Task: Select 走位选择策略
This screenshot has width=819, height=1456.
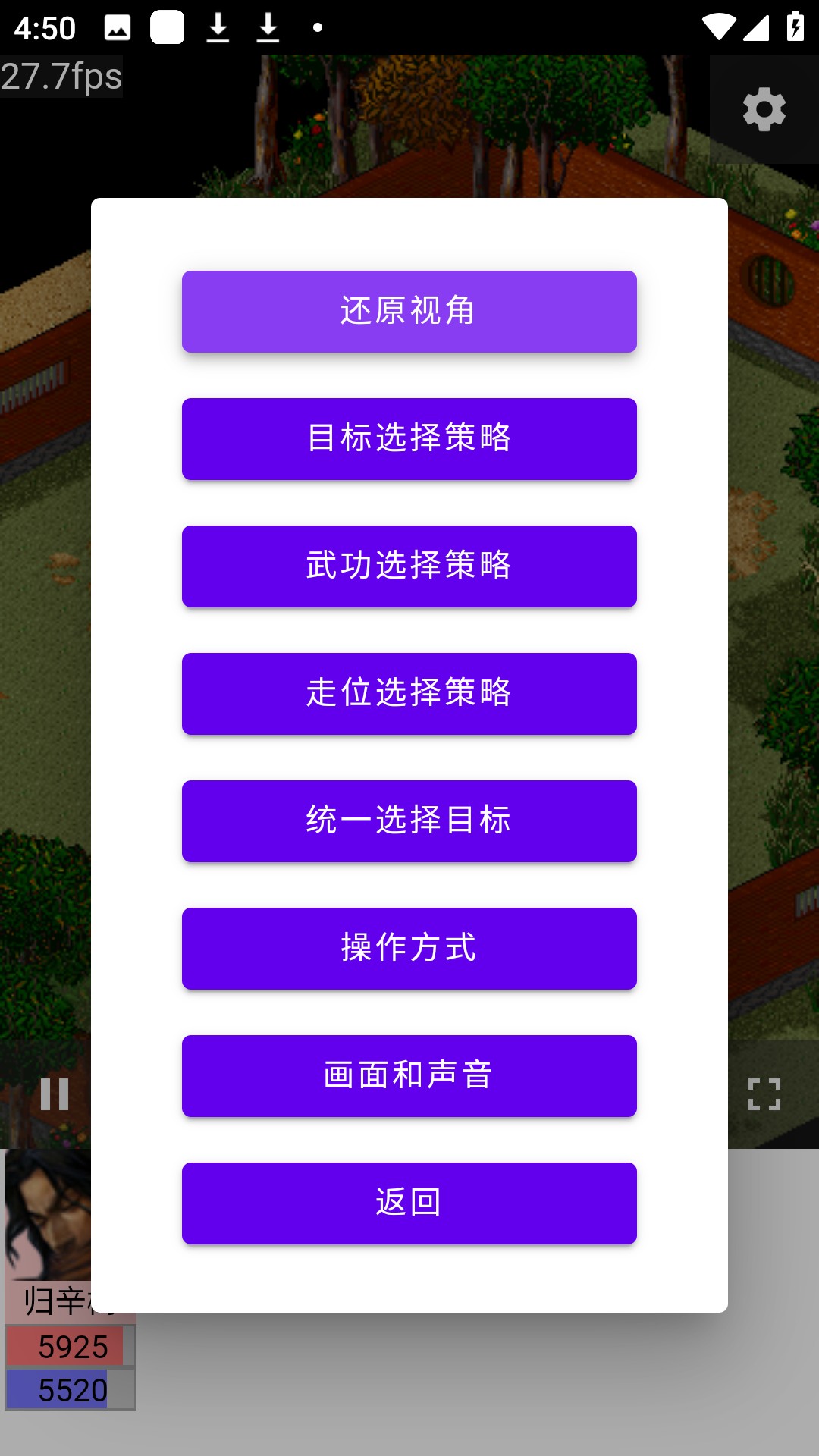Action: pos(409,694)
